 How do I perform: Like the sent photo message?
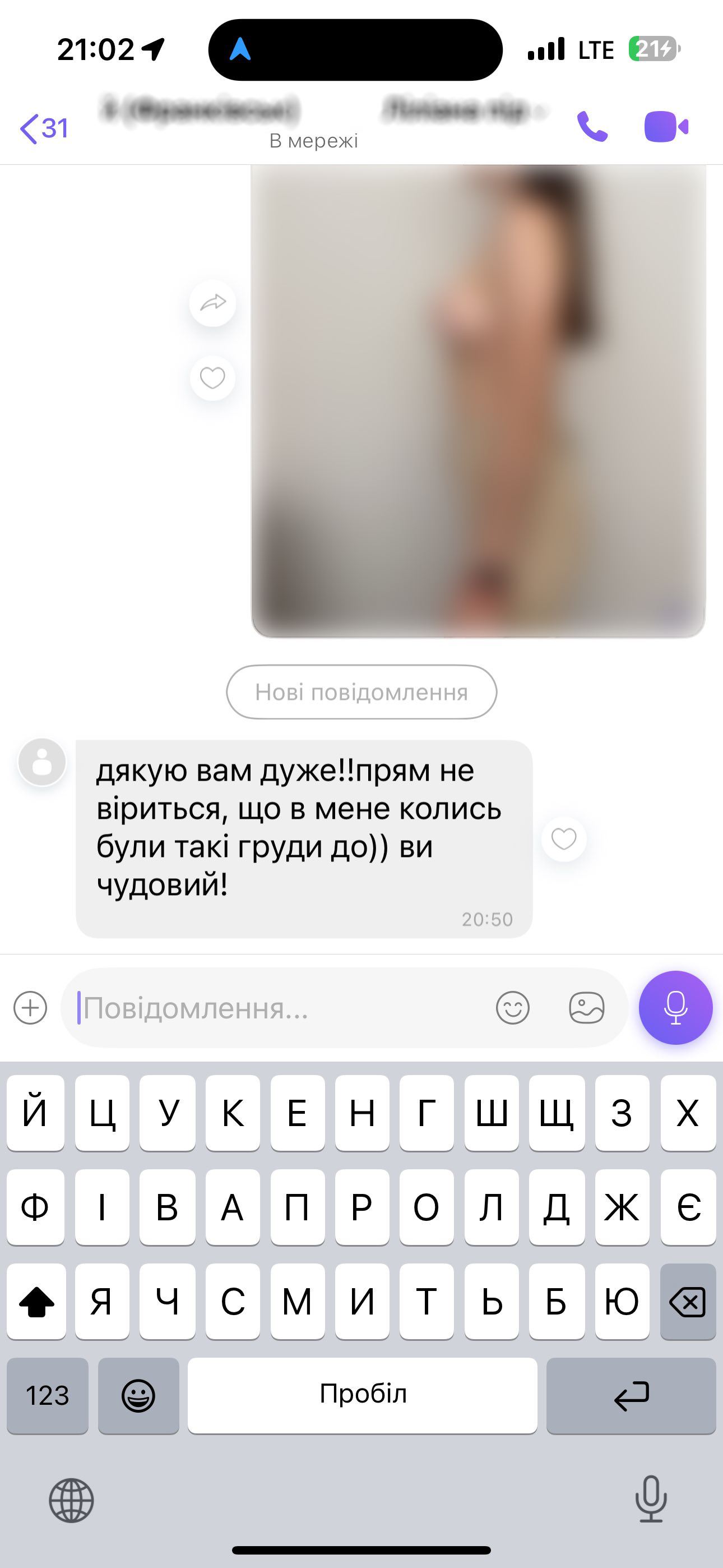(212, 378)
